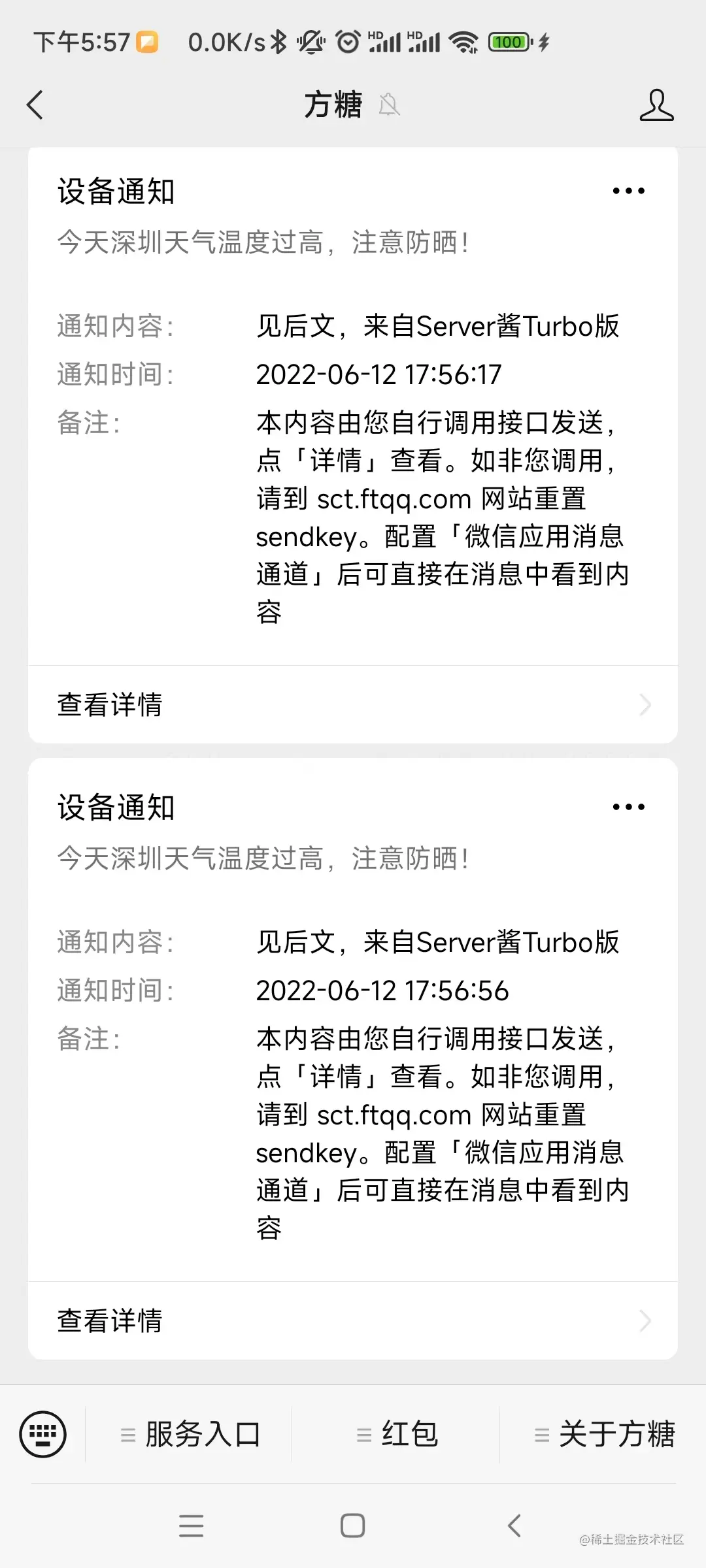Tap the system home button
The width and height of the screenshot is (706, 1568).
[352, 1526]
